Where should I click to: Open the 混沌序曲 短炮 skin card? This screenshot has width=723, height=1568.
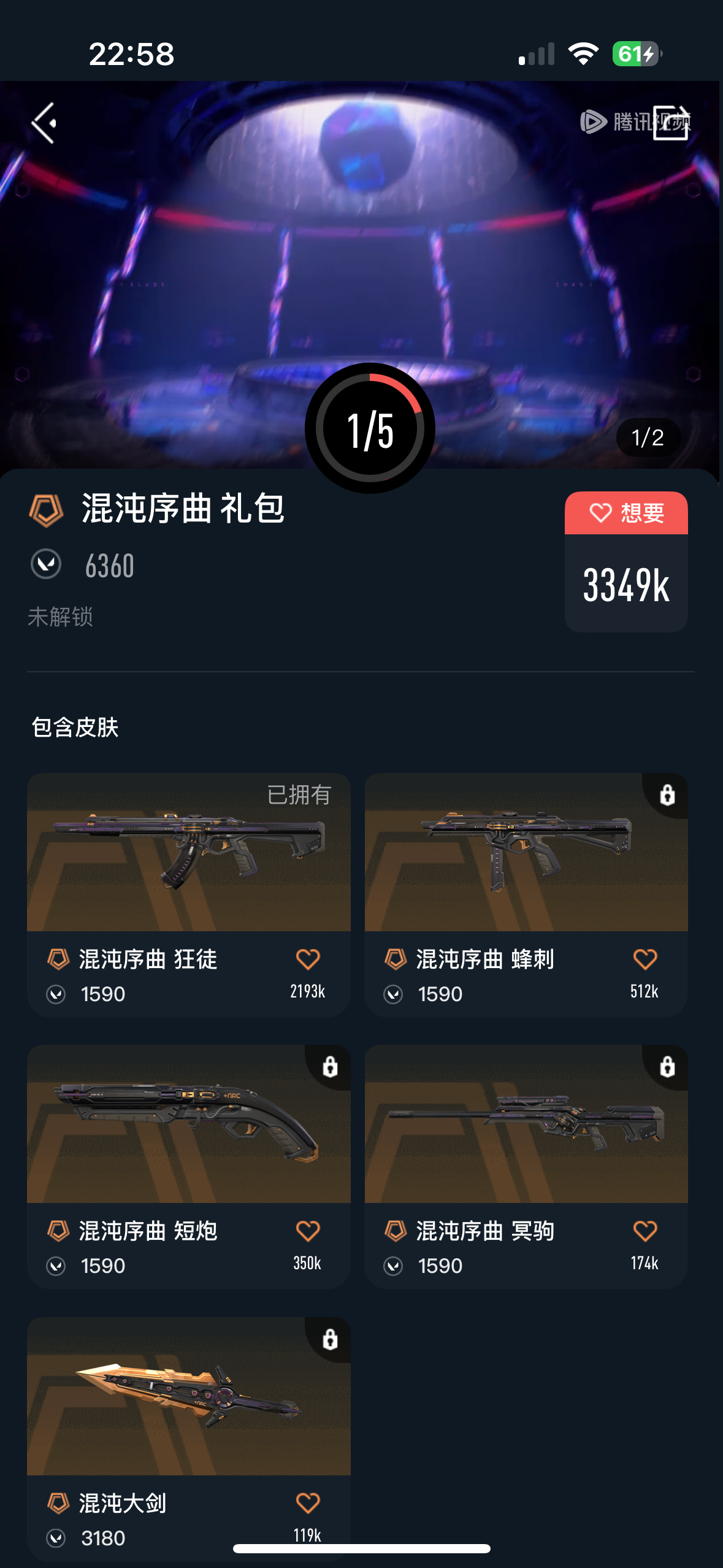pos(188,1124)
